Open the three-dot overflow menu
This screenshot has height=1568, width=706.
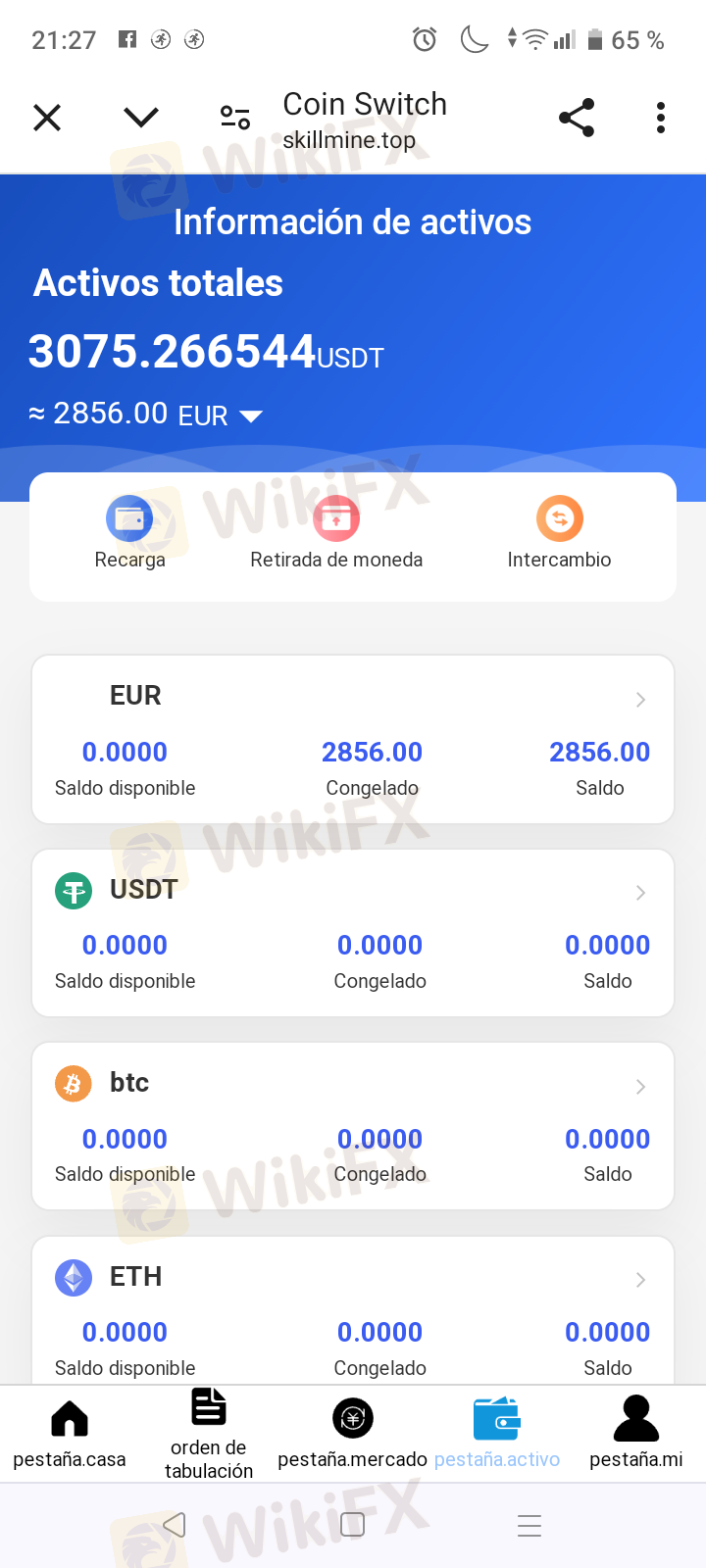tap(661, 118)
